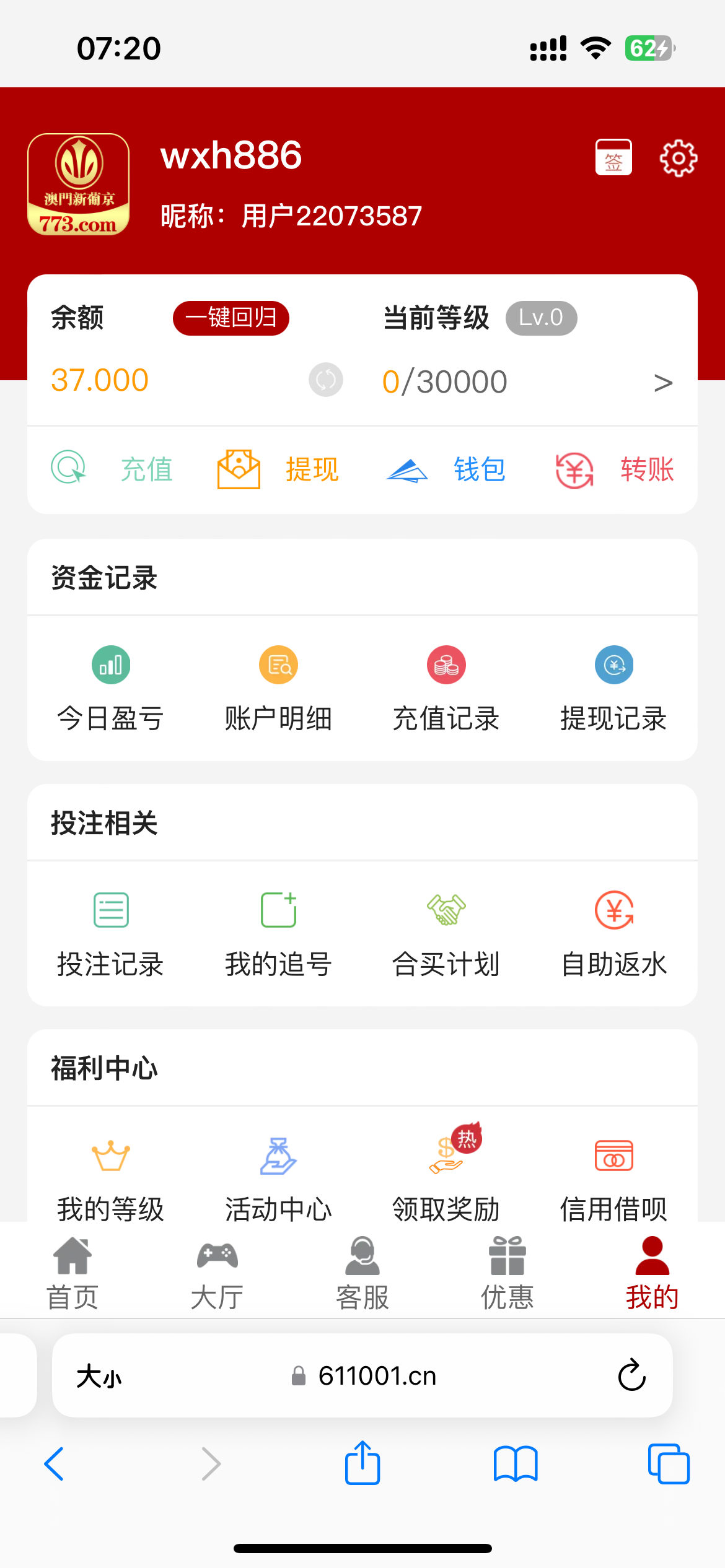
Task: Expand current level progress arrow
Action: [x=663, y=383]
